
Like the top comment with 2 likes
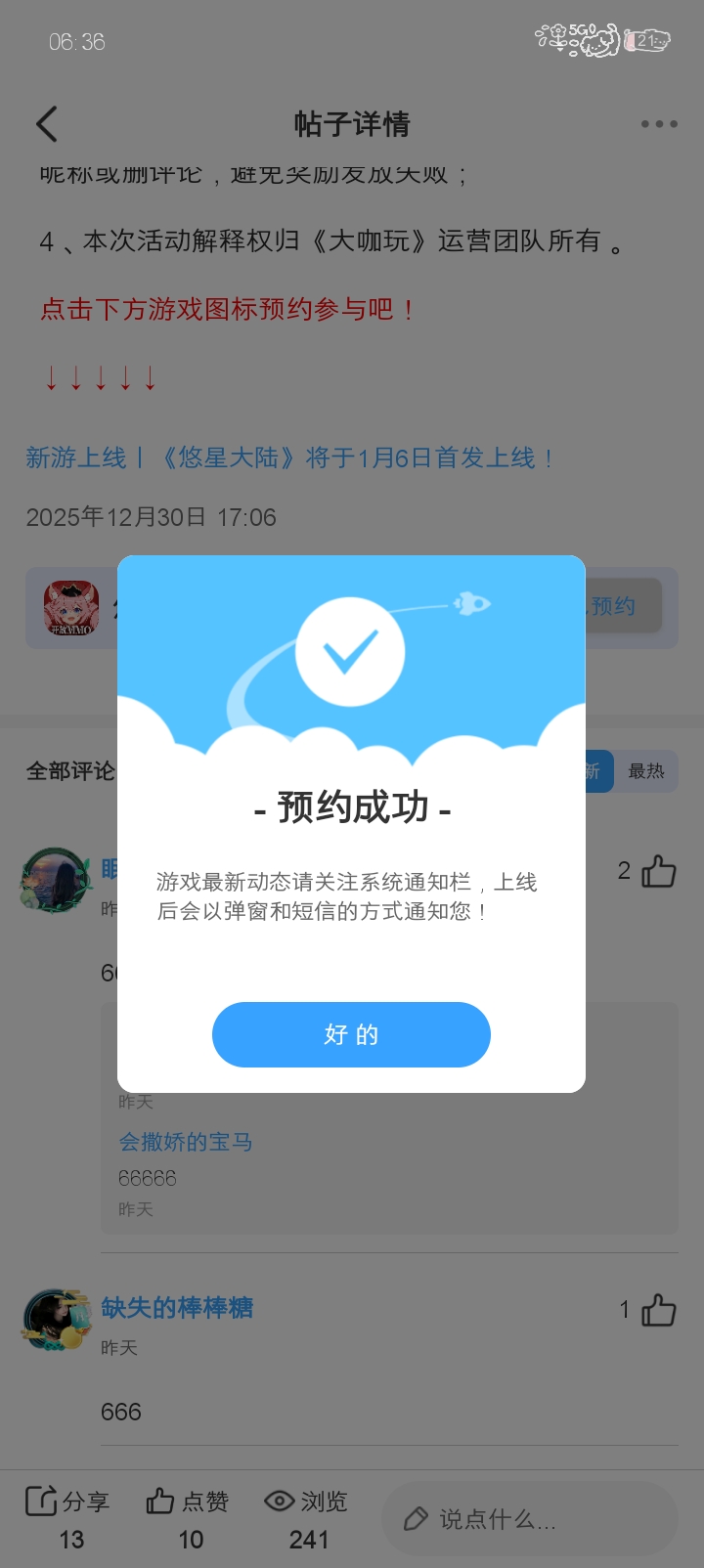(658, 871)
